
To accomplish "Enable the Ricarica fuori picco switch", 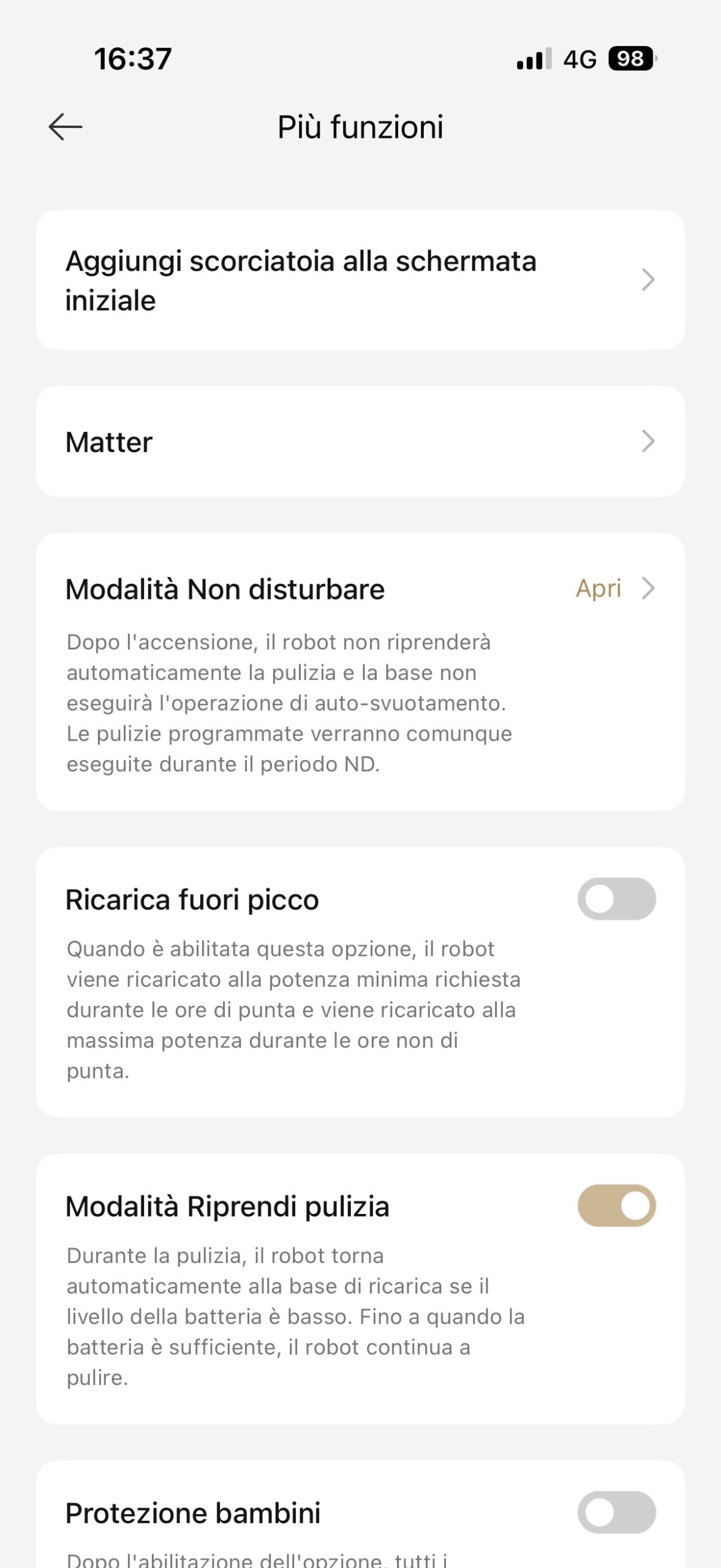I will pyautogui.click(x=616, y=899).
